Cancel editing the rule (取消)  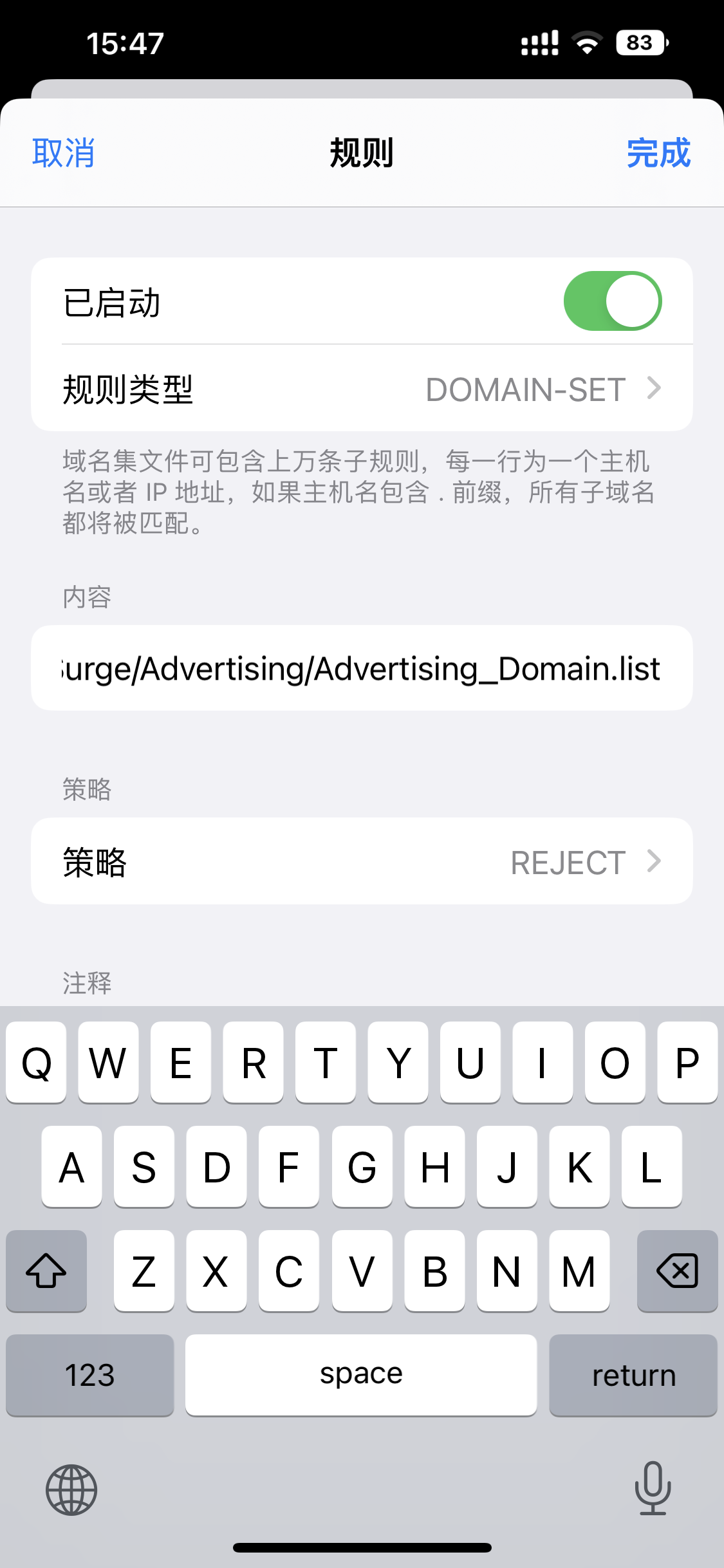[63, 153]
